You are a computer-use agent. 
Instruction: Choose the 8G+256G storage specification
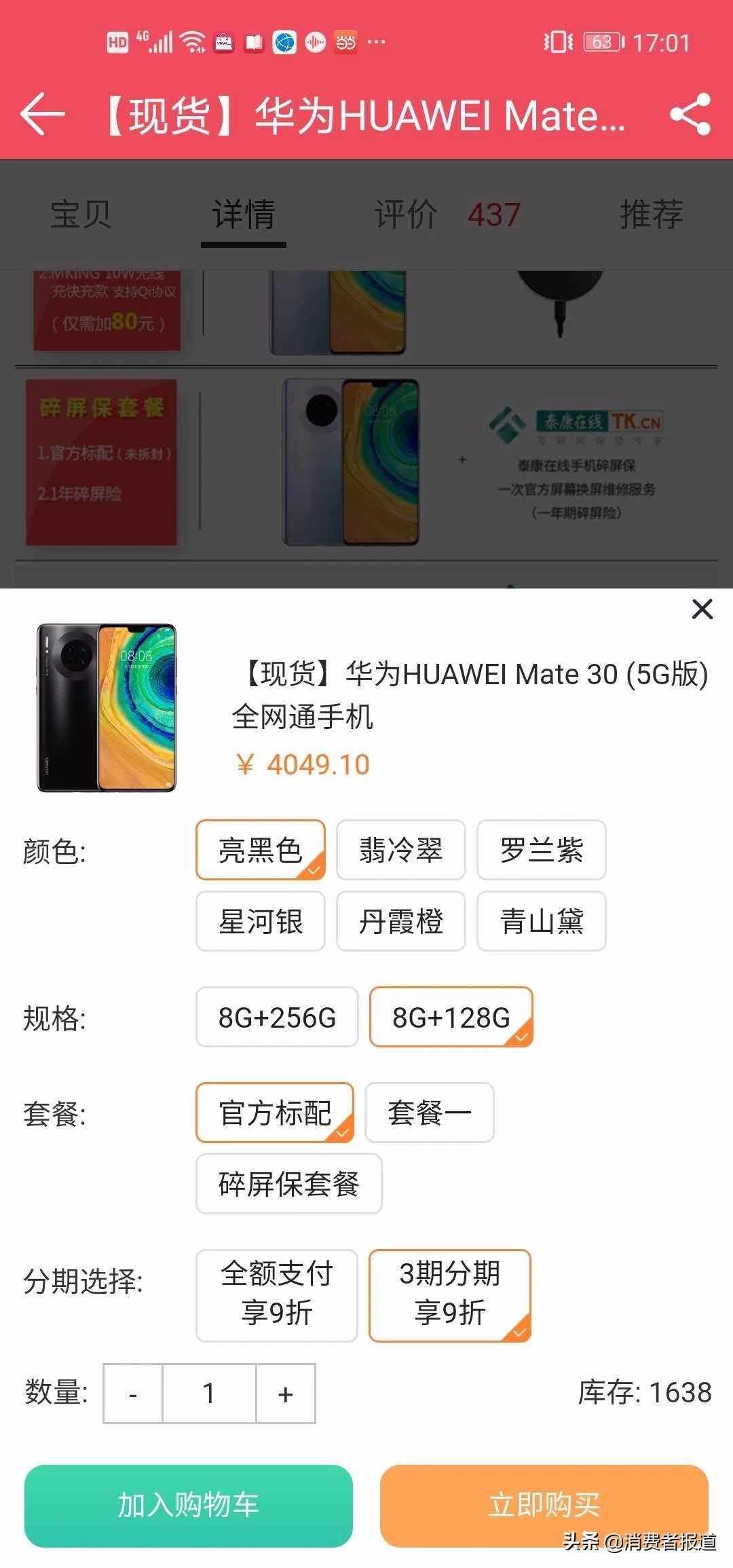click(276, 1018)
